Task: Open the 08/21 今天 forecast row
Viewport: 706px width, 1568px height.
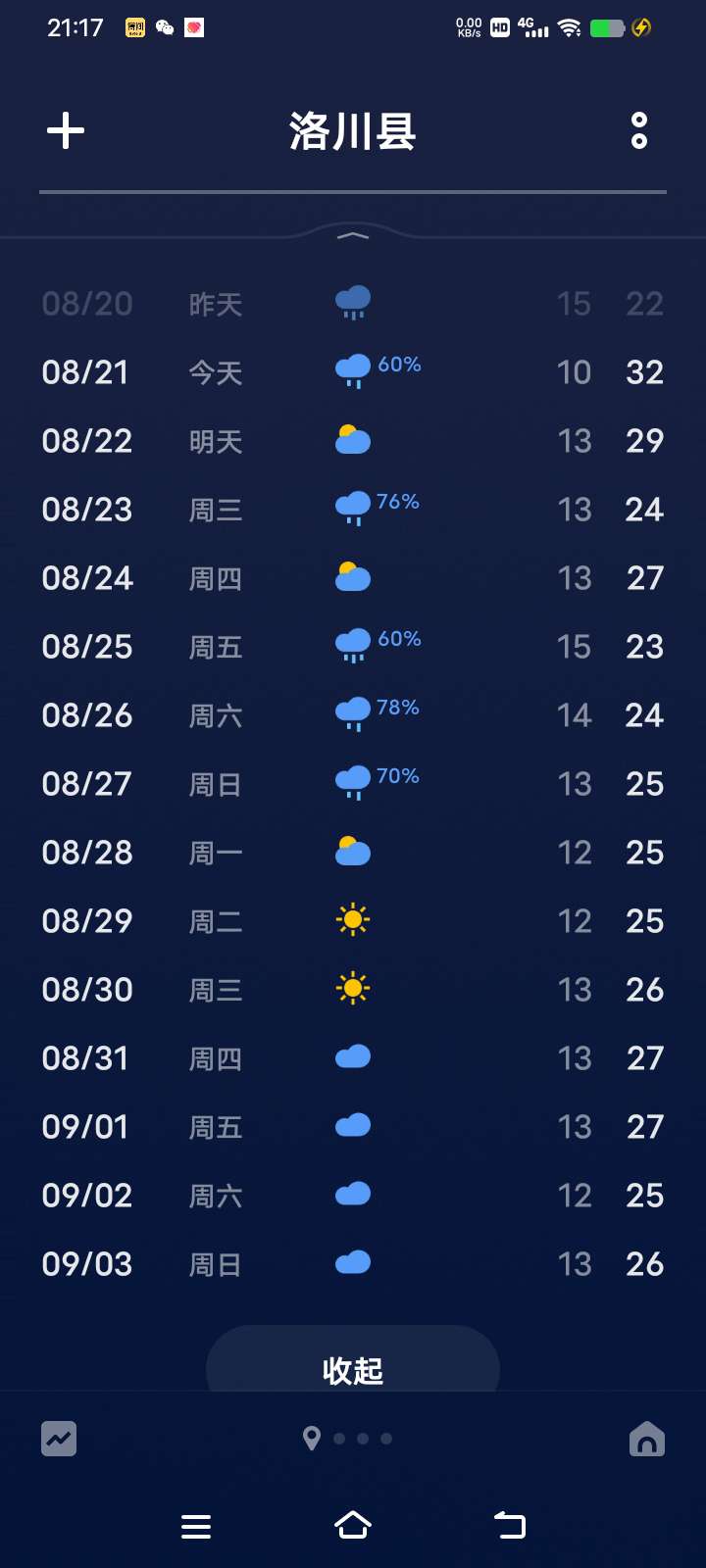Action: pyautogui.click(x=353, y=372)
